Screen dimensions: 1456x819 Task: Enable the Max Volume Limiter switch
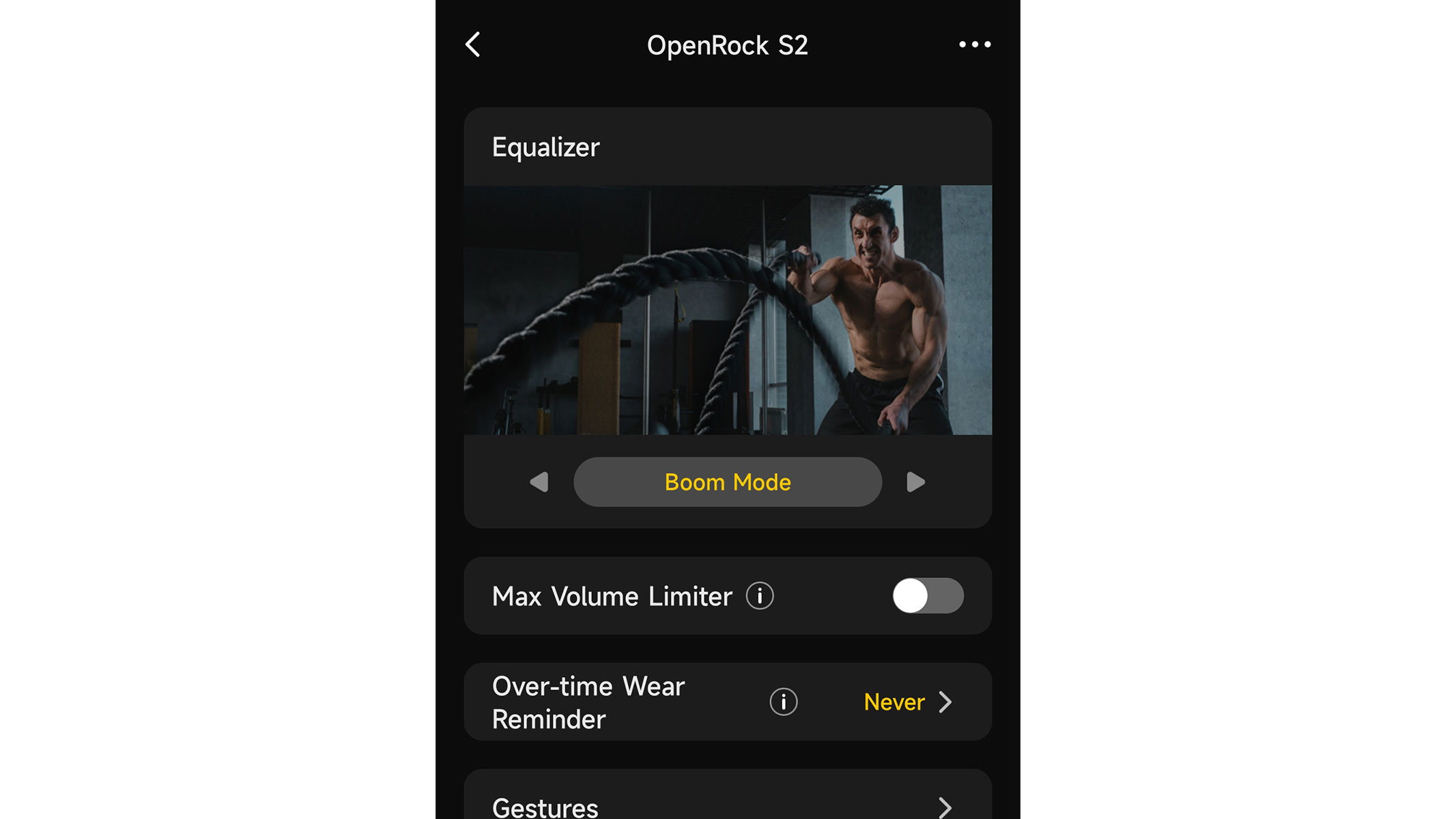[x=927, y=596]
